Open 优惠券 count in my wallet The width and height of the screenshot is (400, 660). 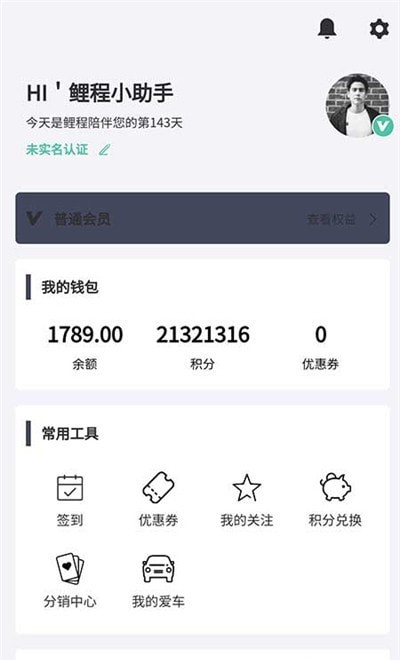(x=320, y=347)
